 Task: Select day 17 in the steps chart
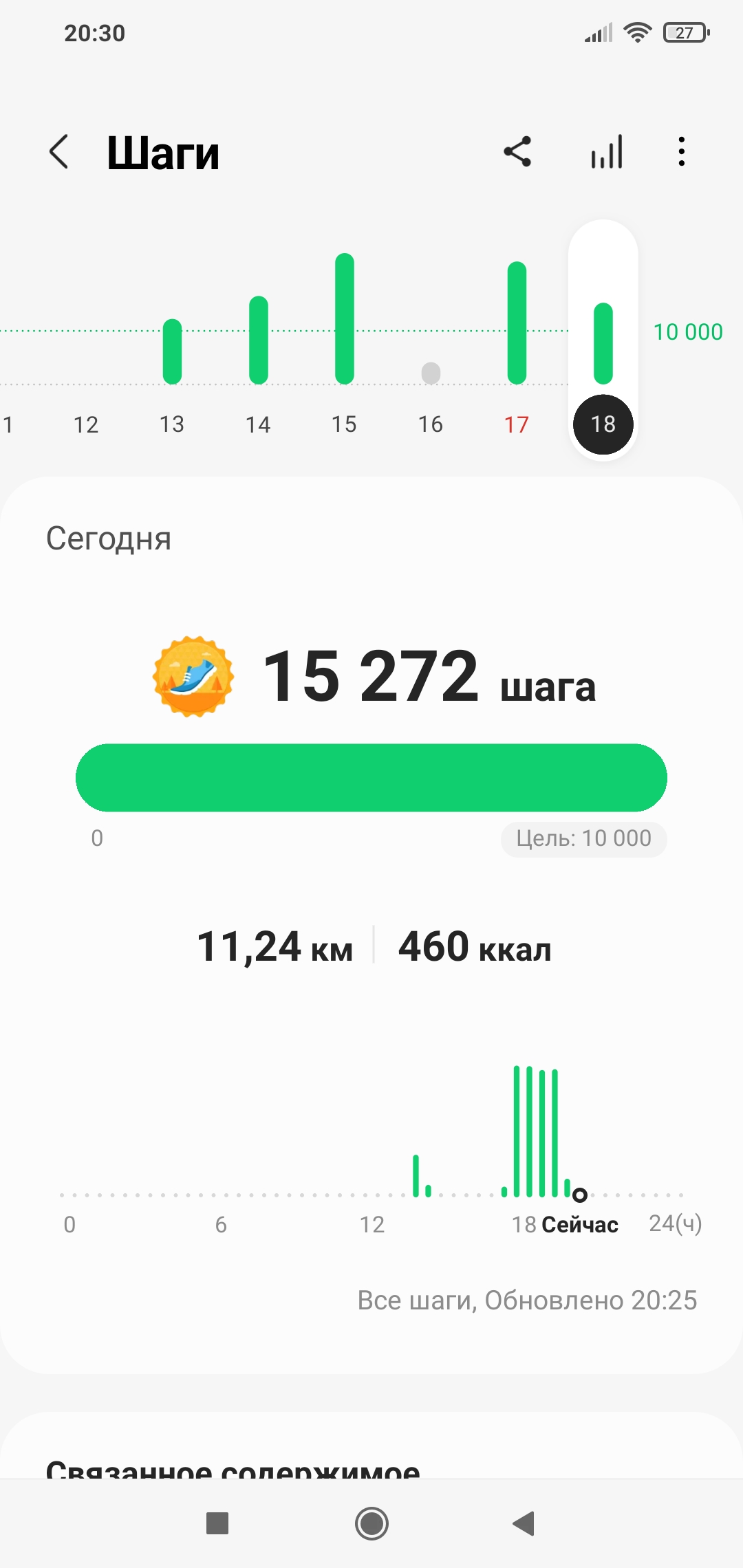517,424
